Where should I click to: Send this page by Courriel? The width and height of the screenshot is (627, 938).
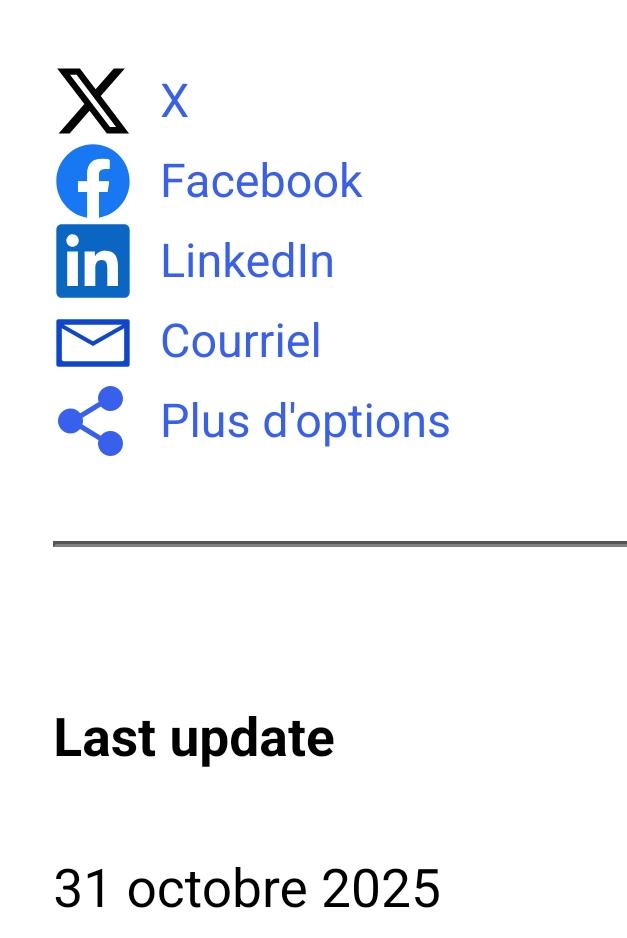click(240, 341)
